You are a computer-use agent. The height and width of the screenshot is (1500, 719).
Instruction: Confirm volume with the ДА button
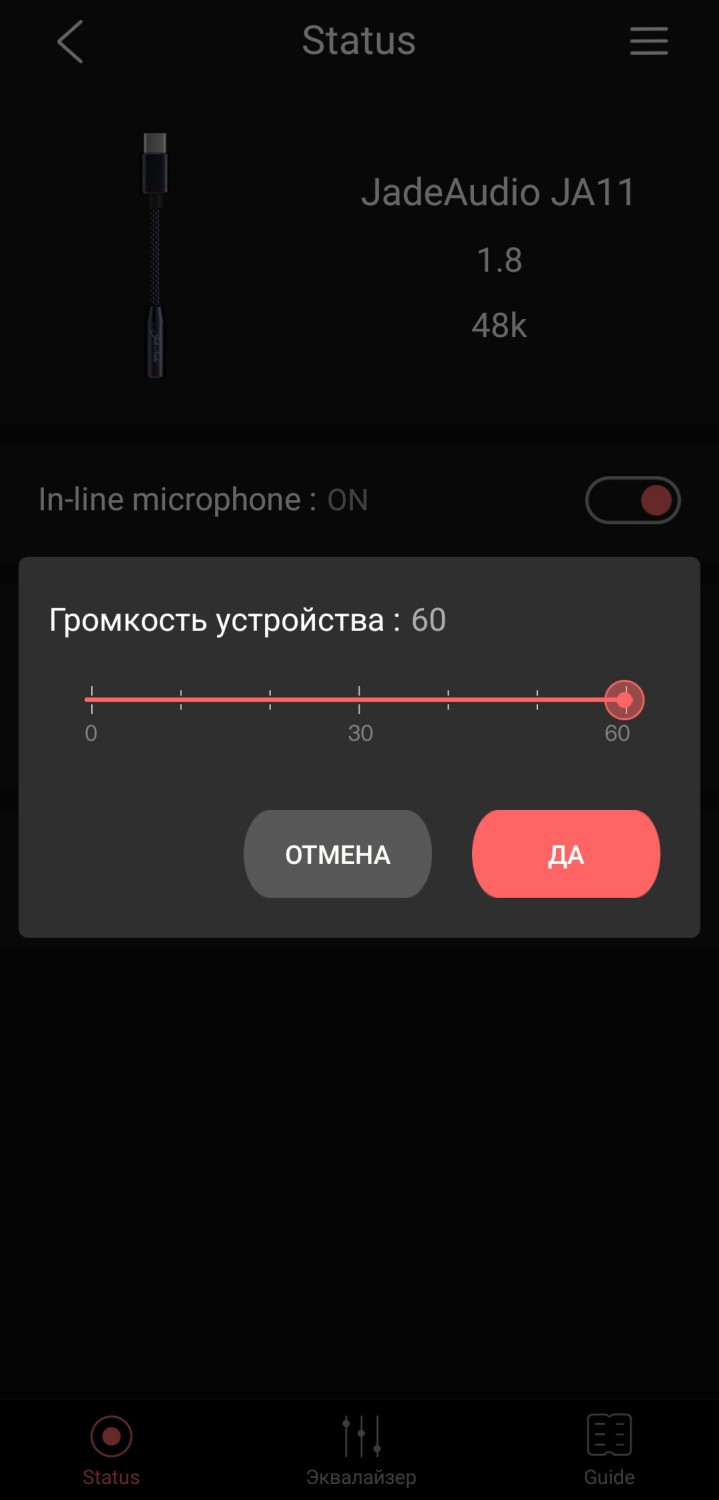(565, 854)
